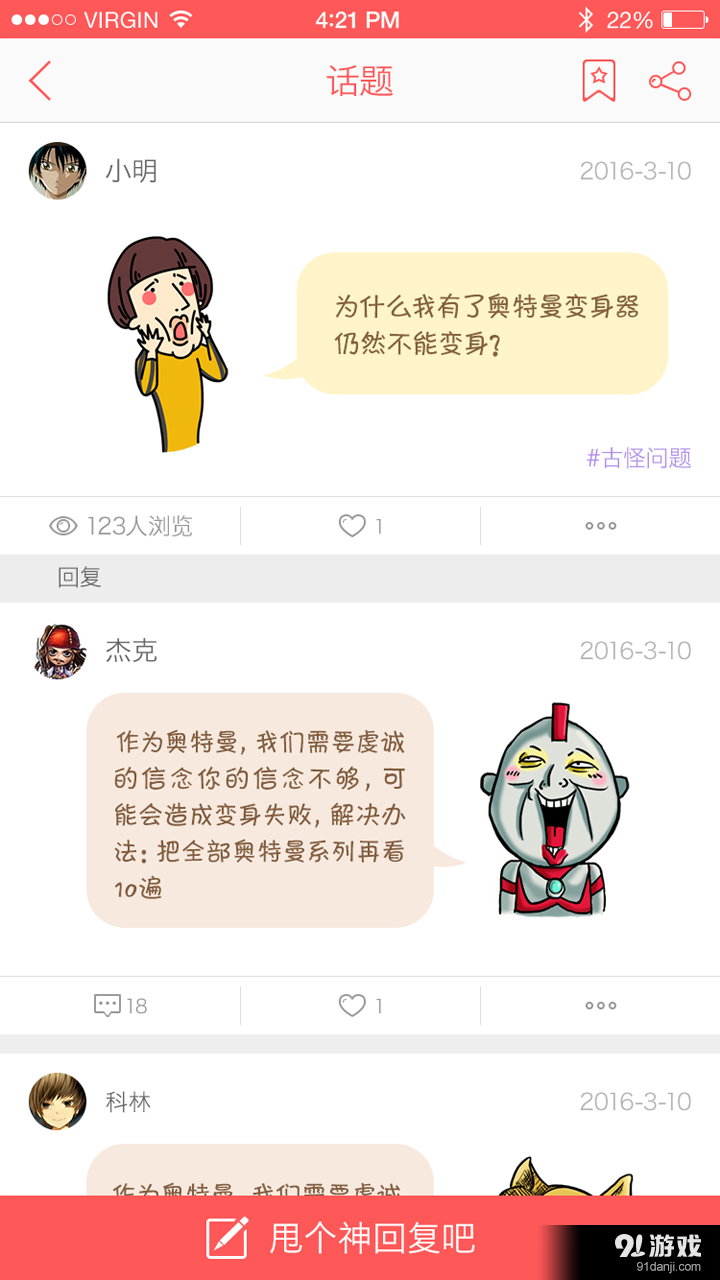Open more options for the original post
This screenshot has height=1280, width=720.
600,525
